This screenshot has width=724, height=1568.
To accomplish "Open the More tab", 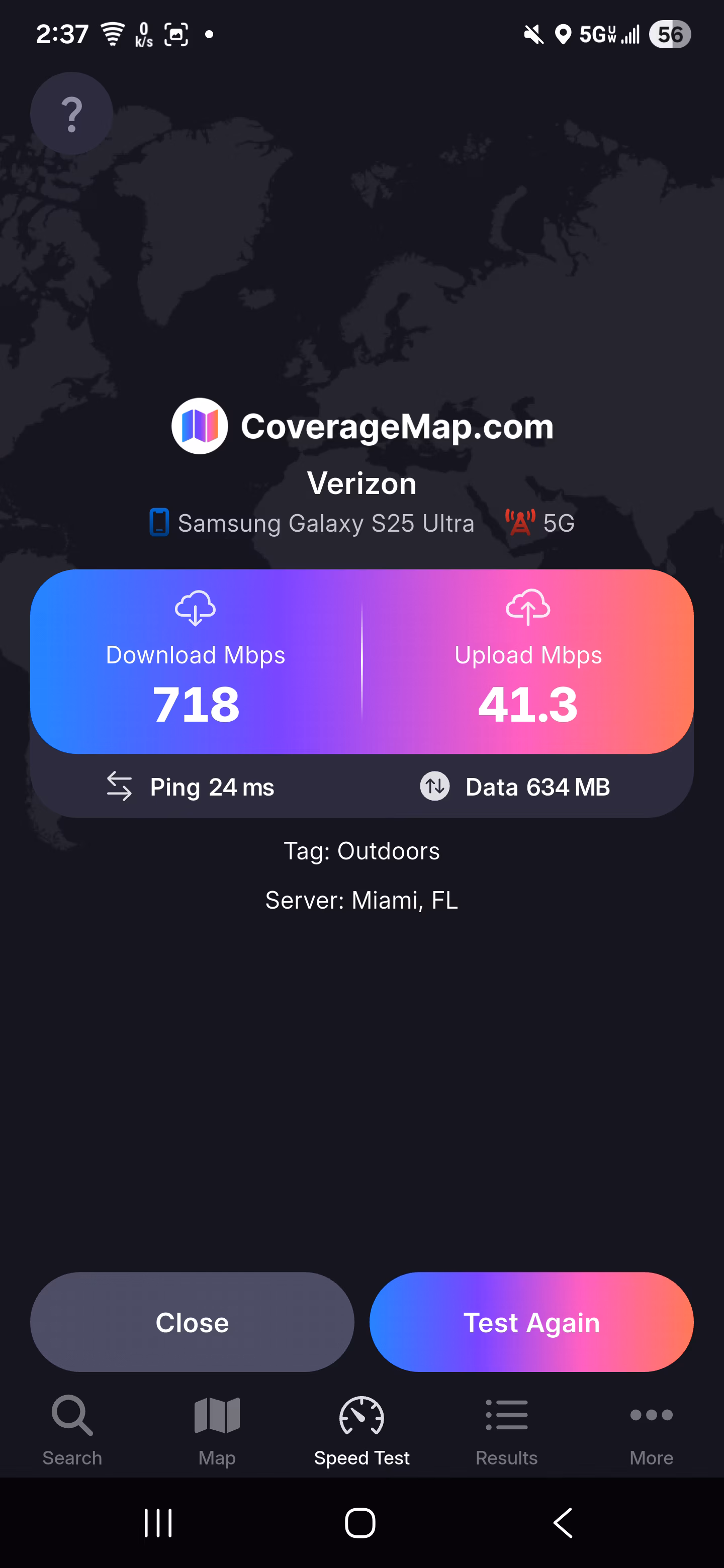I will point(651,1429).
